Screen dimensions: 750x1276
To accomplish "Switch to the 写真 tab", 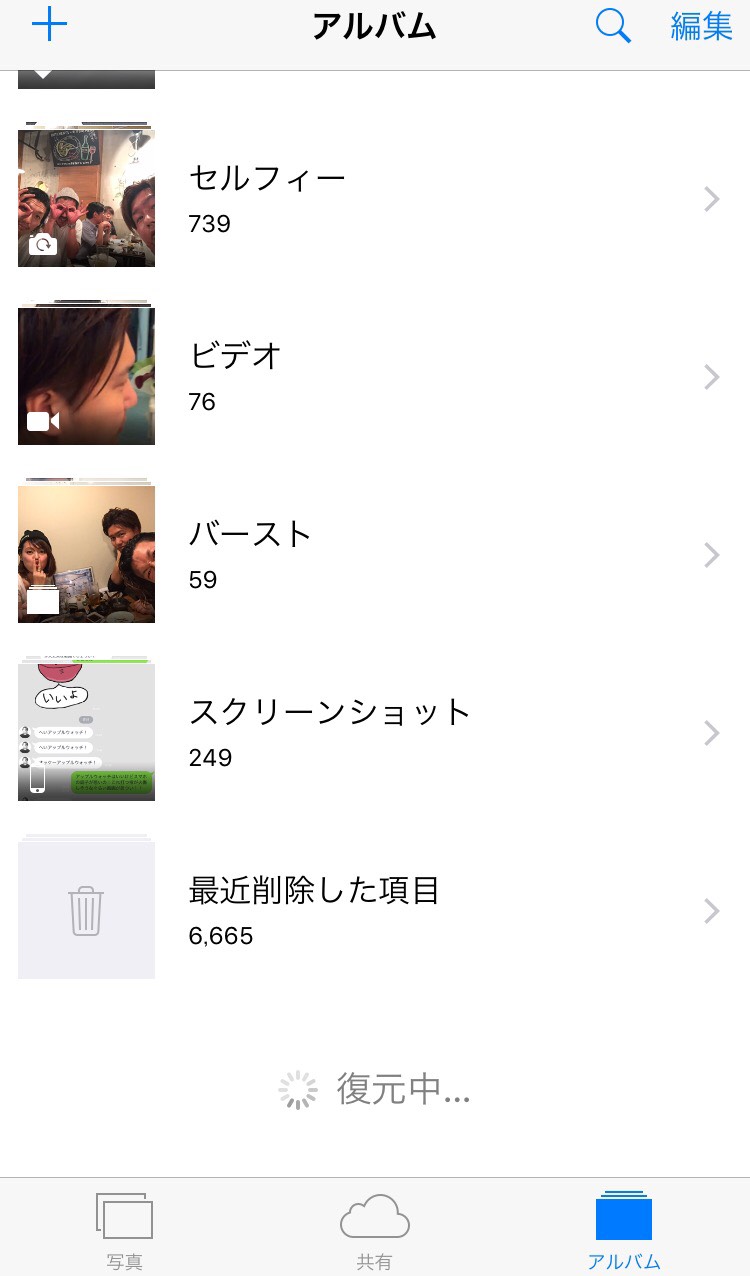I will click(x=124, y=1230).
